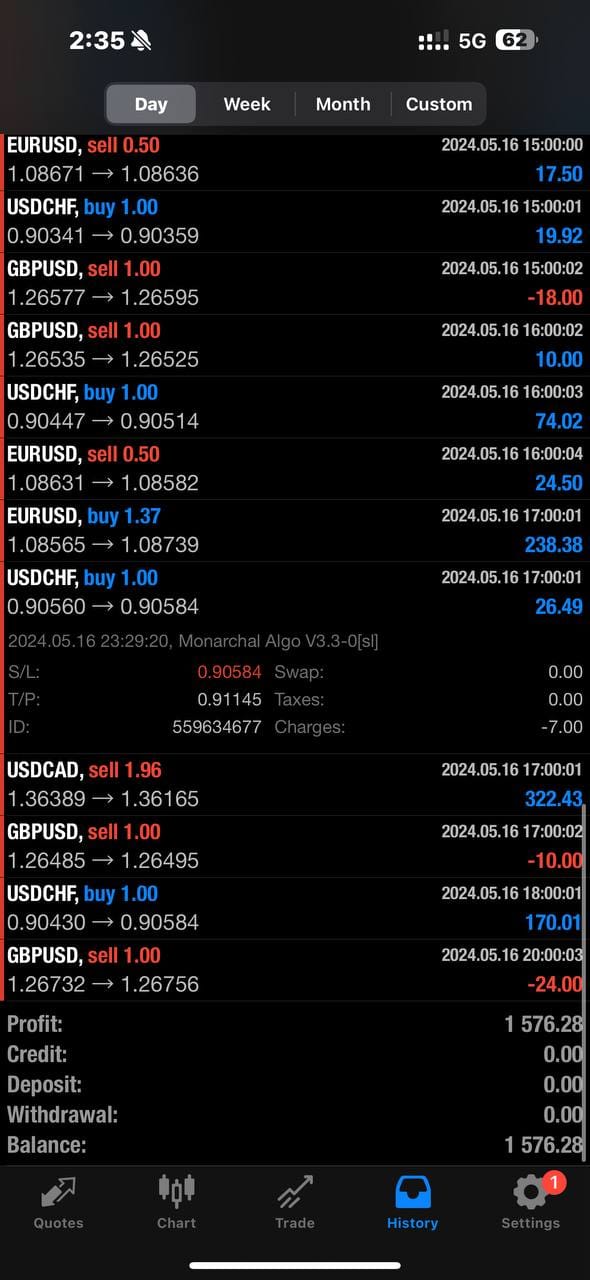Go to the Chart tab

tap(176, 1202)
